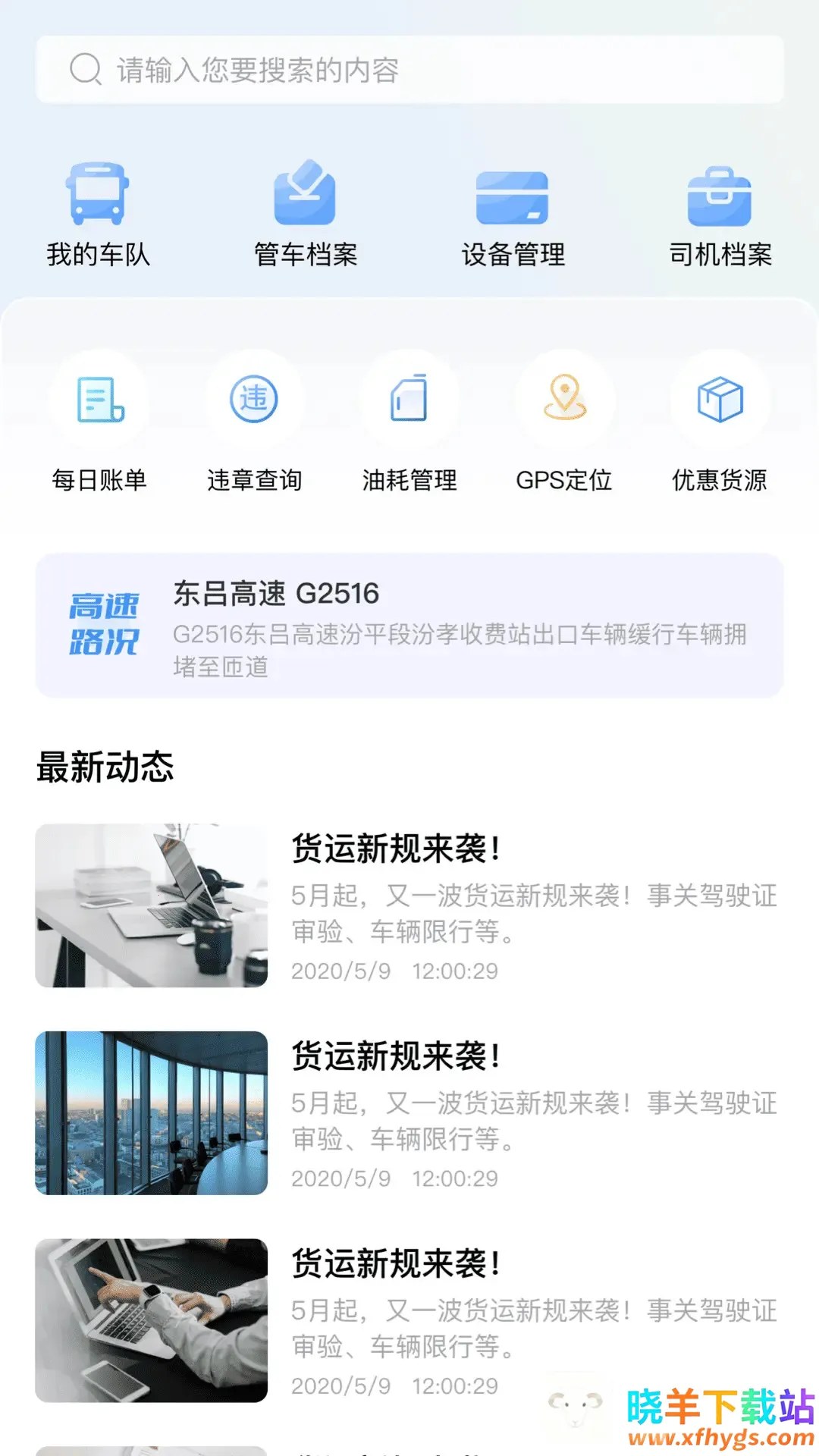Read the 货运新规来袭 article with city window photo
The width and height of the screenshot is (819, 1456).
click(x=409, y=1113)
